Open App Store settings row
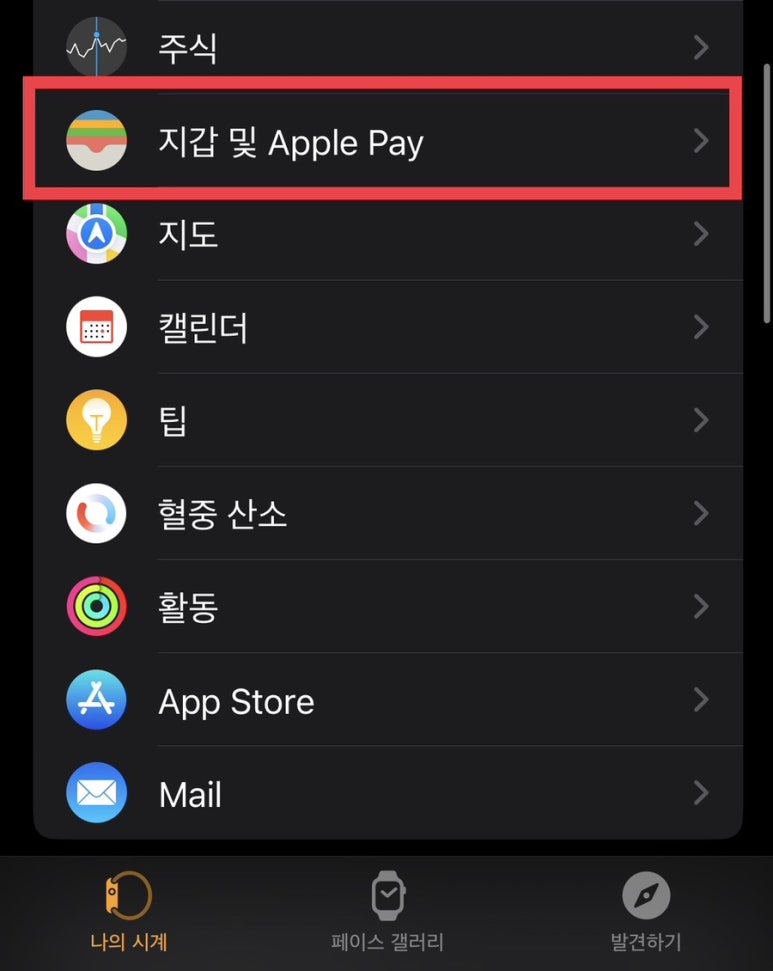The image size is (773, 971). tap(388, 700)
